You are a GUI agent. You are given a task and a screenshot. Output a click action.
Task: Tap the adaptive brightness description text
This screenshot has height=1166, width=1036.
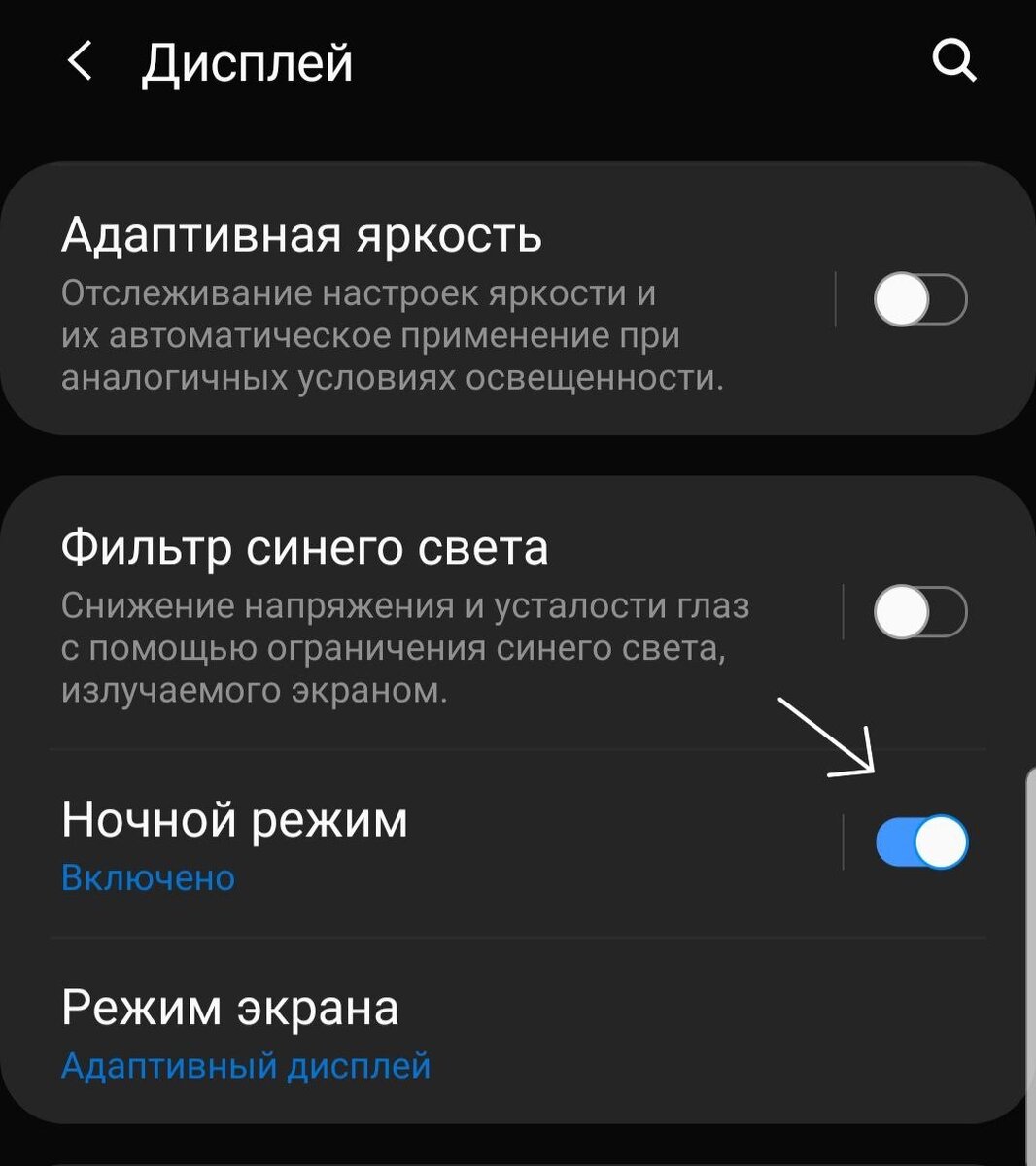coord(389,333)
